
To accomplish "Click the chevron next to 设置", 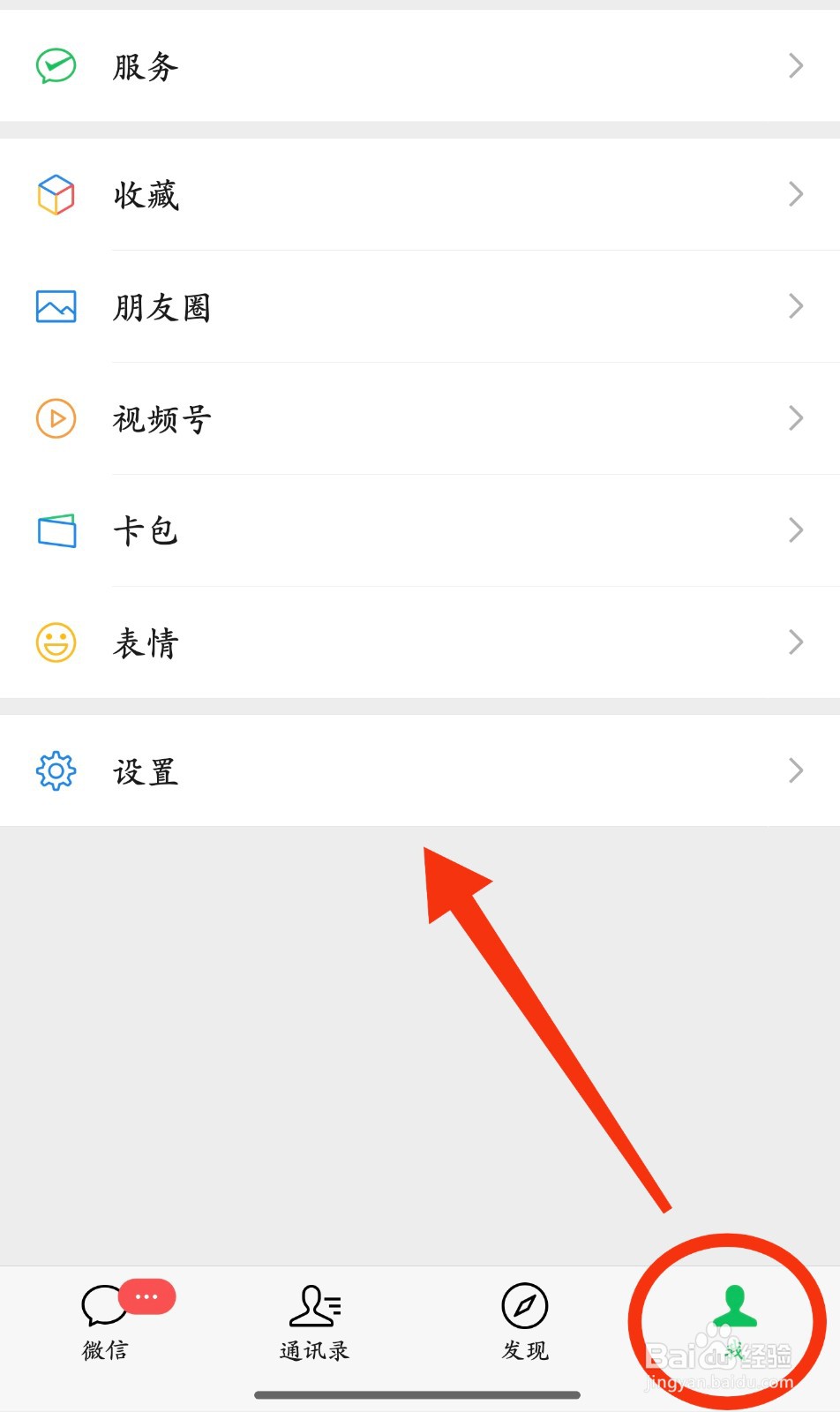I will tap(793, 770).
